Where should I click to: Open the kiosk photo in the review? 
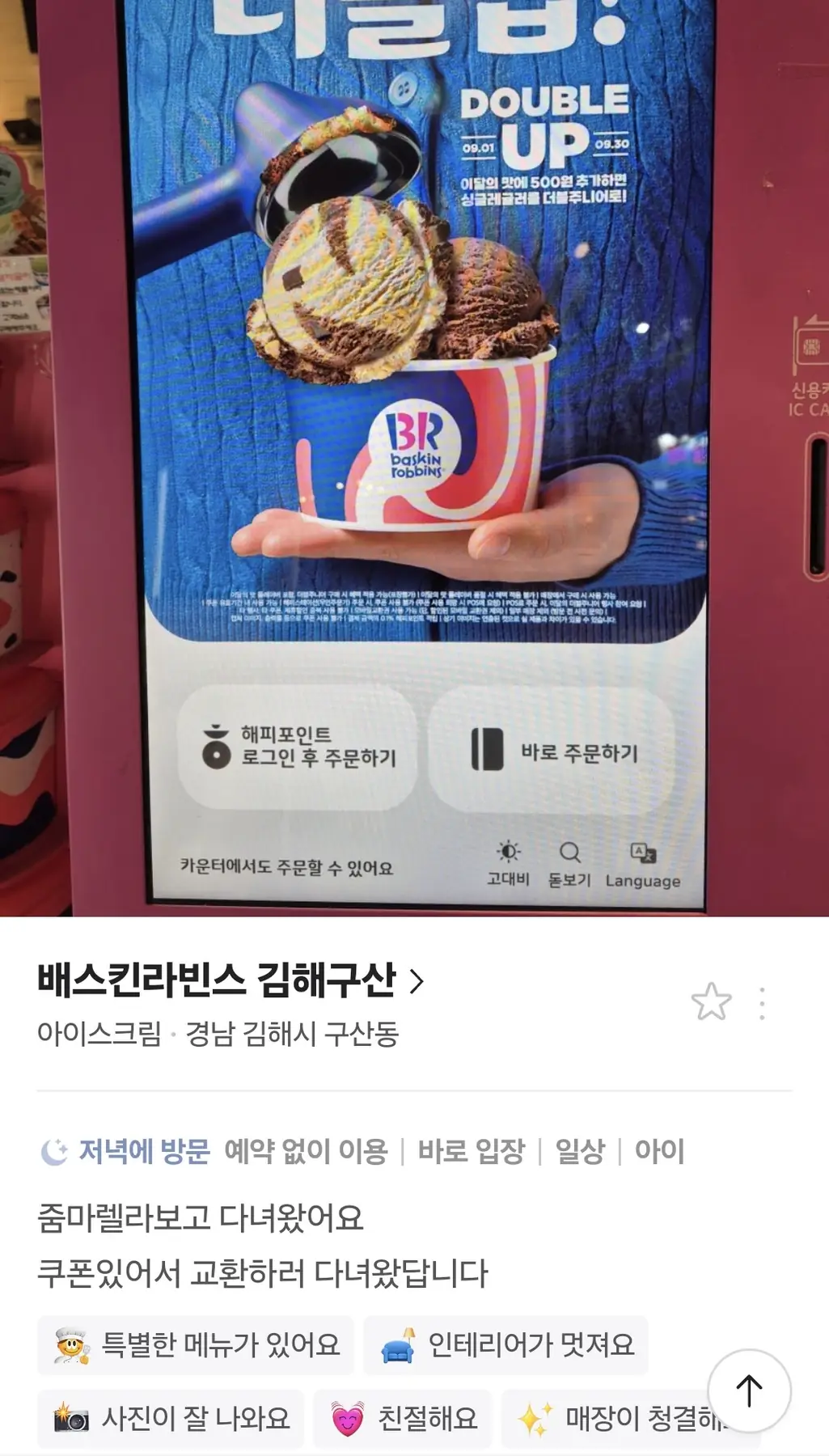pyautogui.click(x=414, y=453)
